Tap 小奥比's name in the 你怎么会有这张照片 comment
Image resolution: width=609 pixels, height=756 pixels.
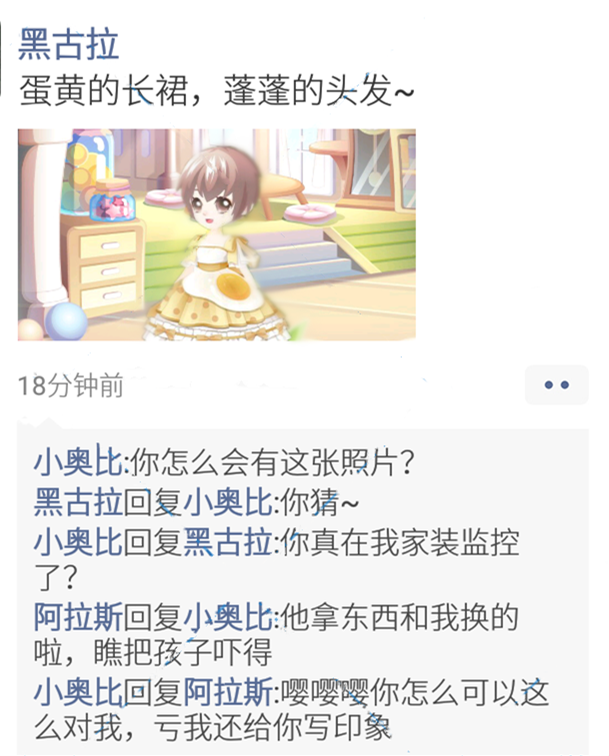point(77,463)
